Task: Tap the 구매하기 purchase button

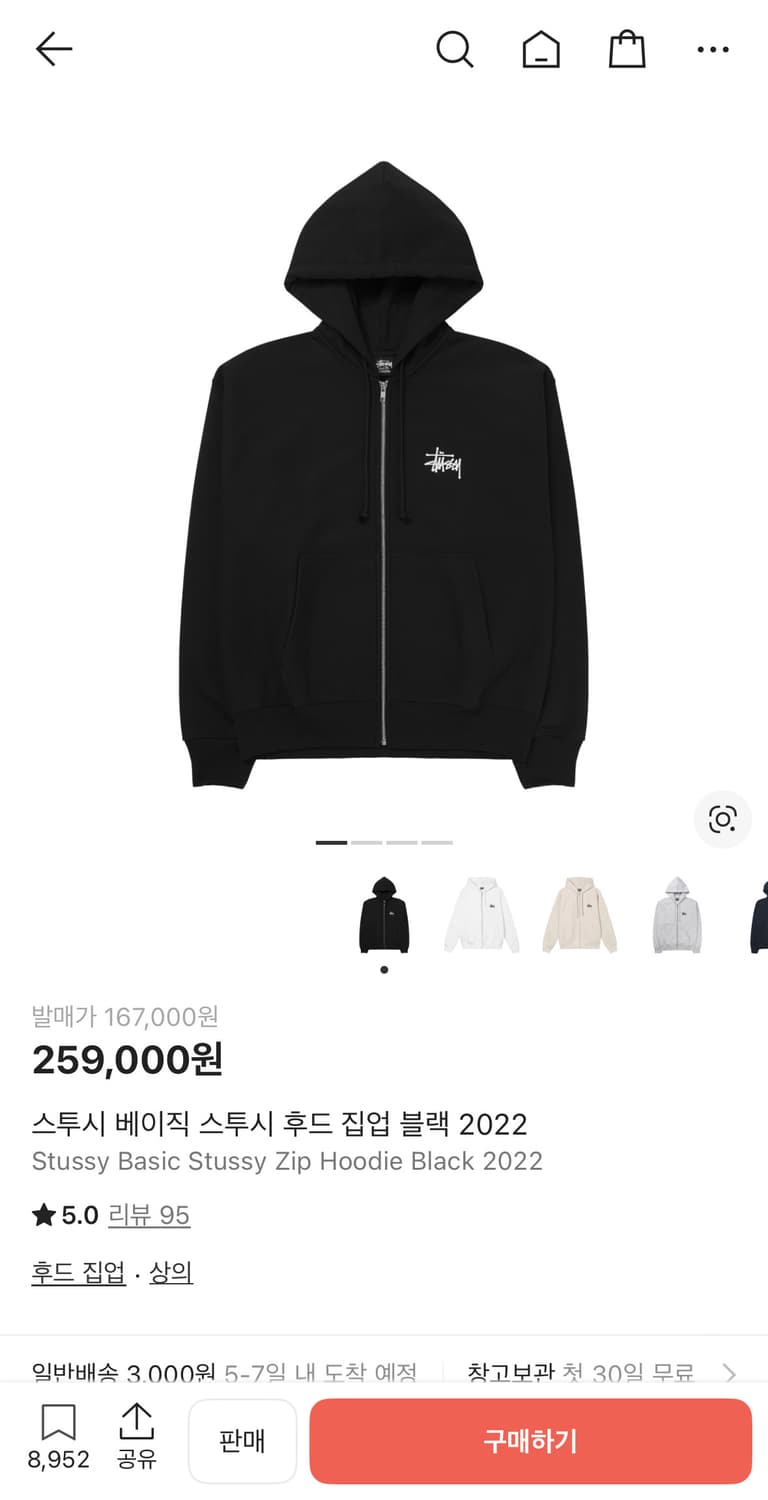Action: (x=530, y=1440)
